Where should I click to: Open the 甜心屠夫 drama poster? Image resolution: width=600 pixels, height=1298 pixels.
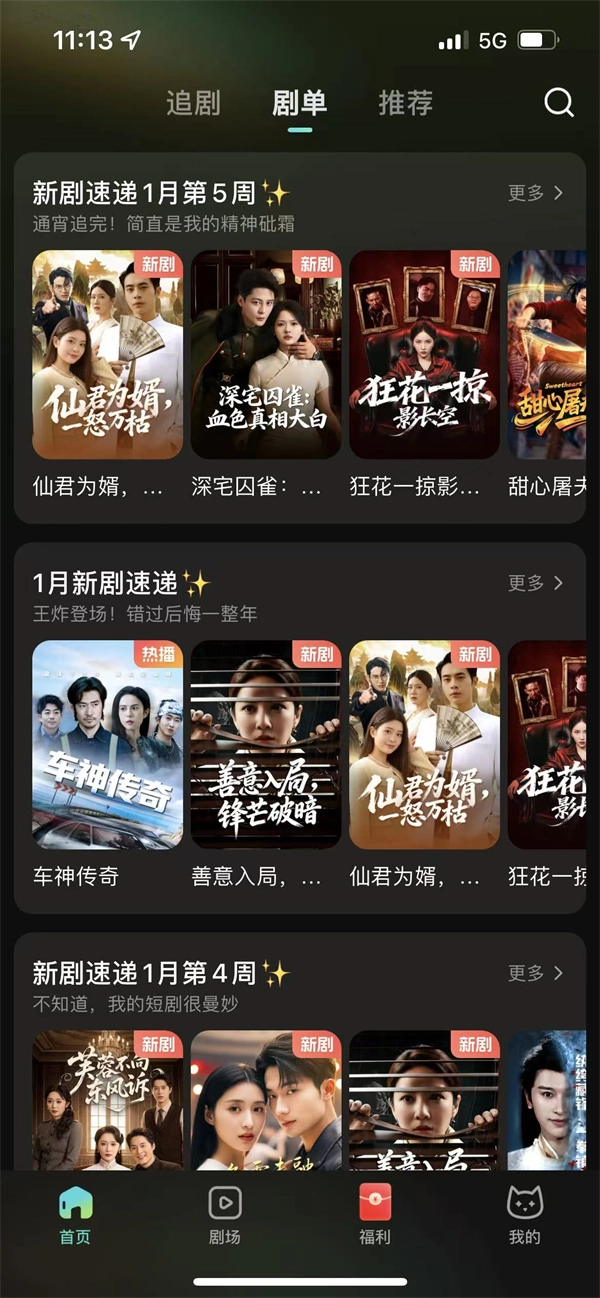(x=547, y=355)
